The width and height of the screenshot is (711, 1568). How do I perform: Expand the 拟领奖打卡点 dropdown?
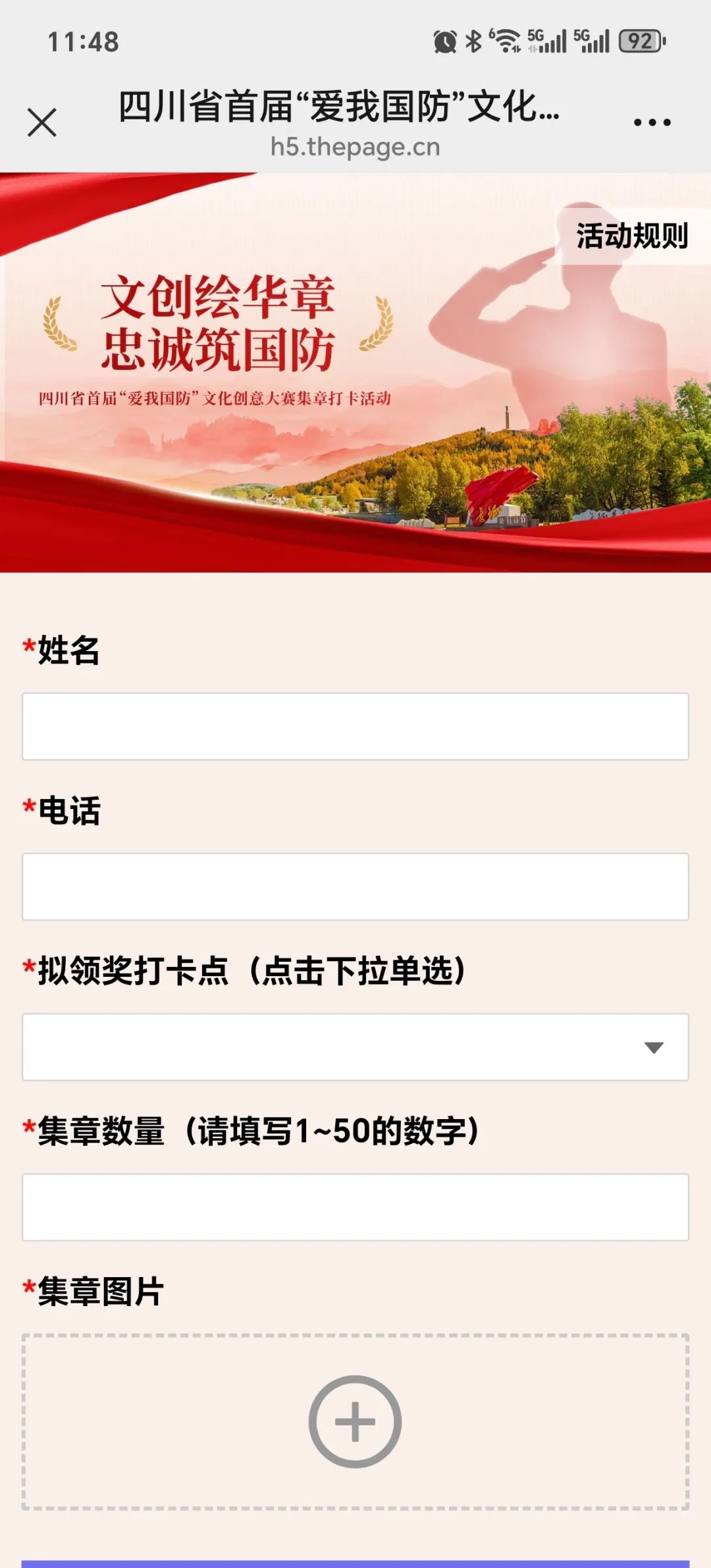pyautogui.click(x=355, y=1047)
